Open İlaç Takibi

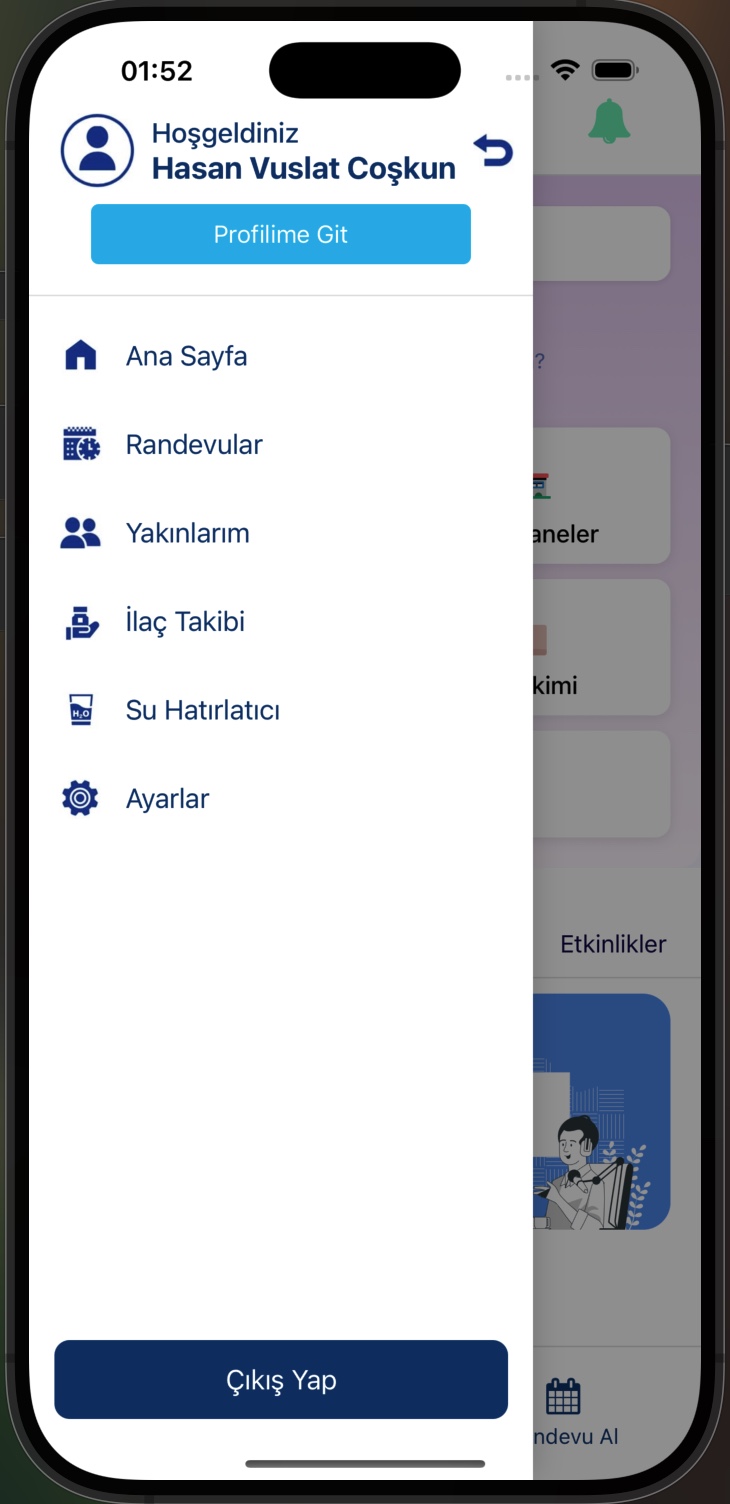point(185,622)
